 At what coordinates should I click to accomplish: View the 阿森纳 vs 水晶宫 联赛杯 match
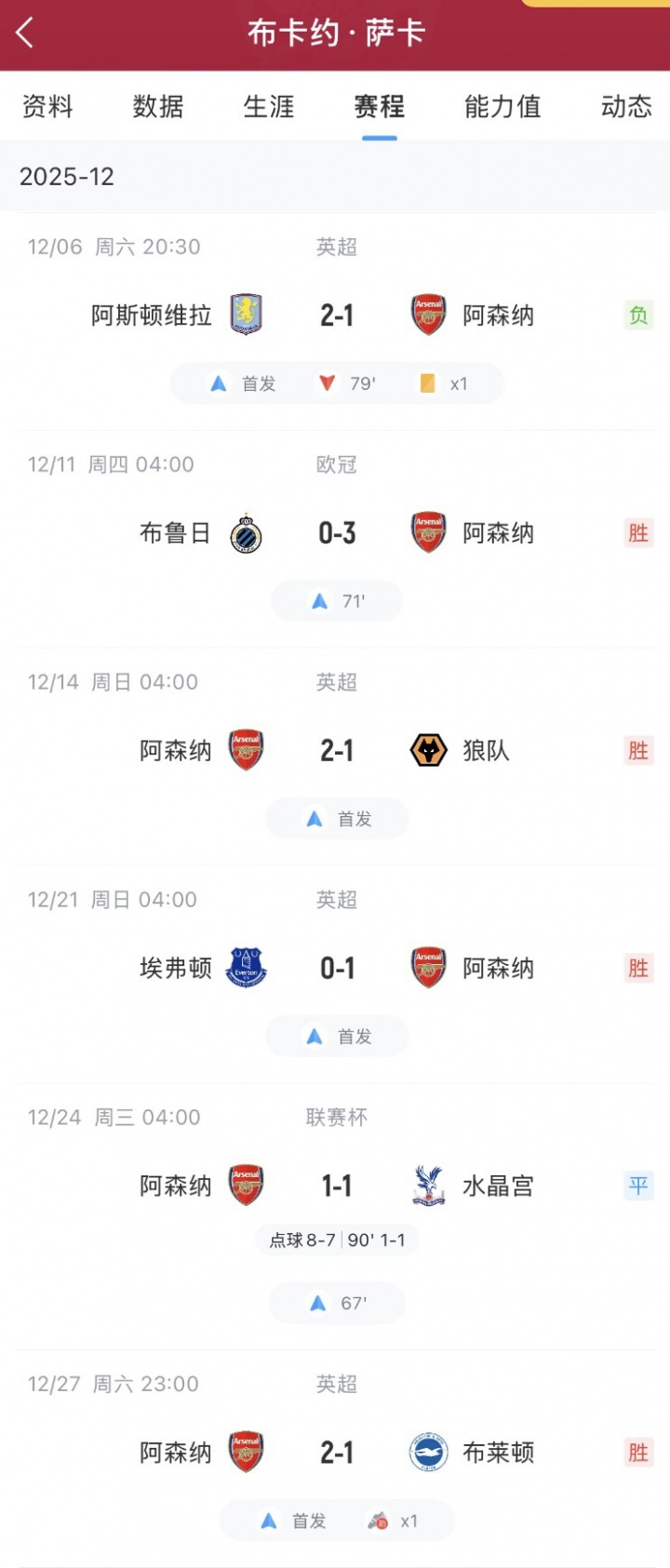337,1186
